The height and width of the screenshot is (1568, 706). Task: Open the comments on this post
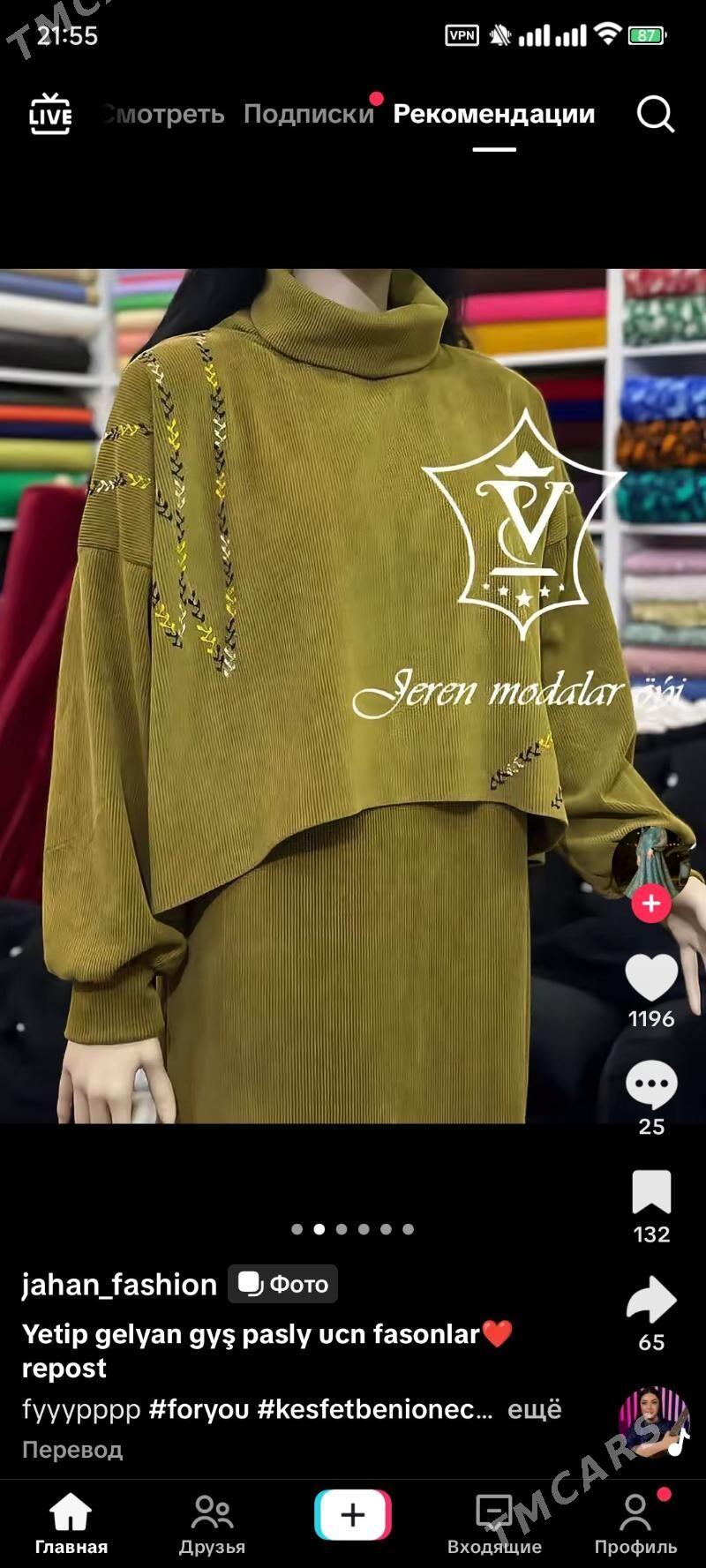coord(651,1084)
